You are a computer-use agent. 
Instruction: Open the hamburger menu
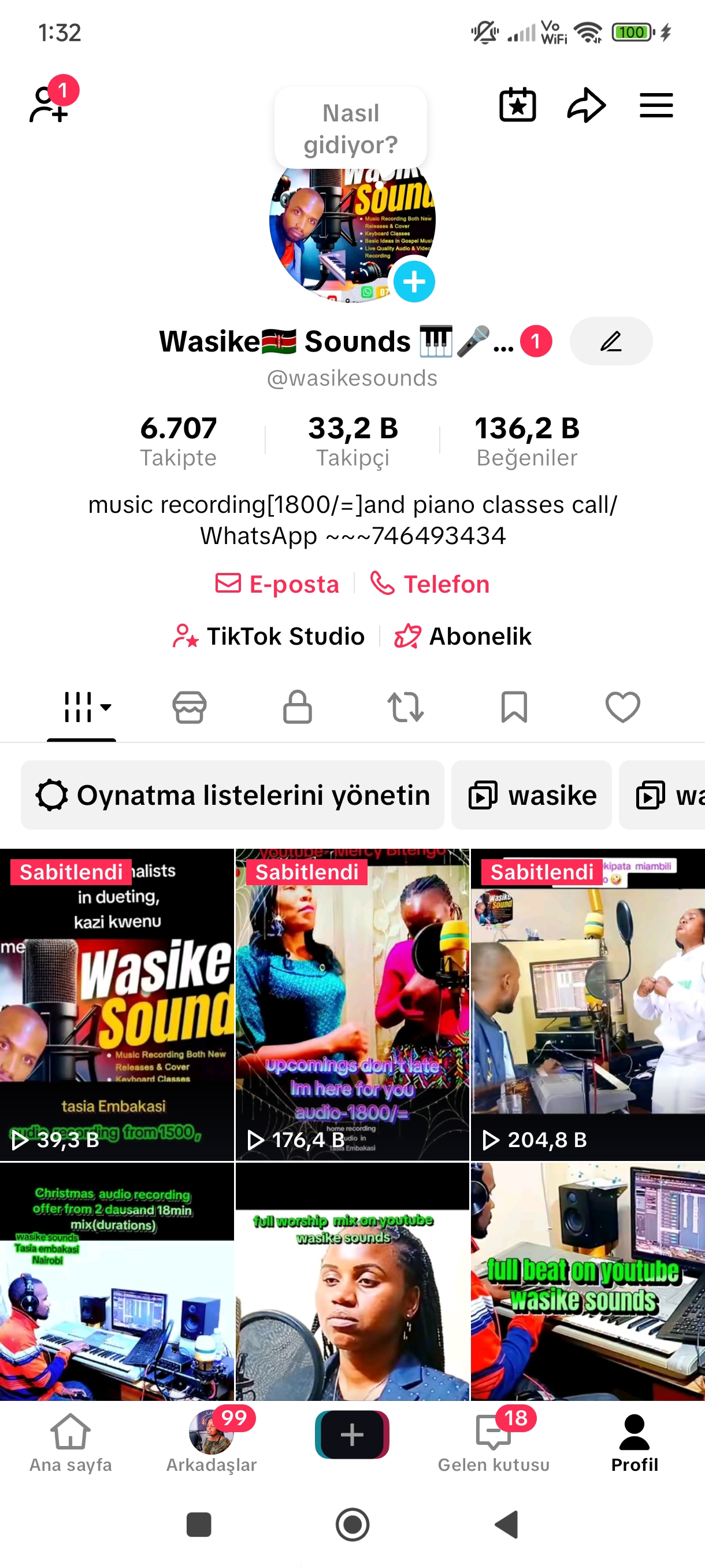[656, 105]
